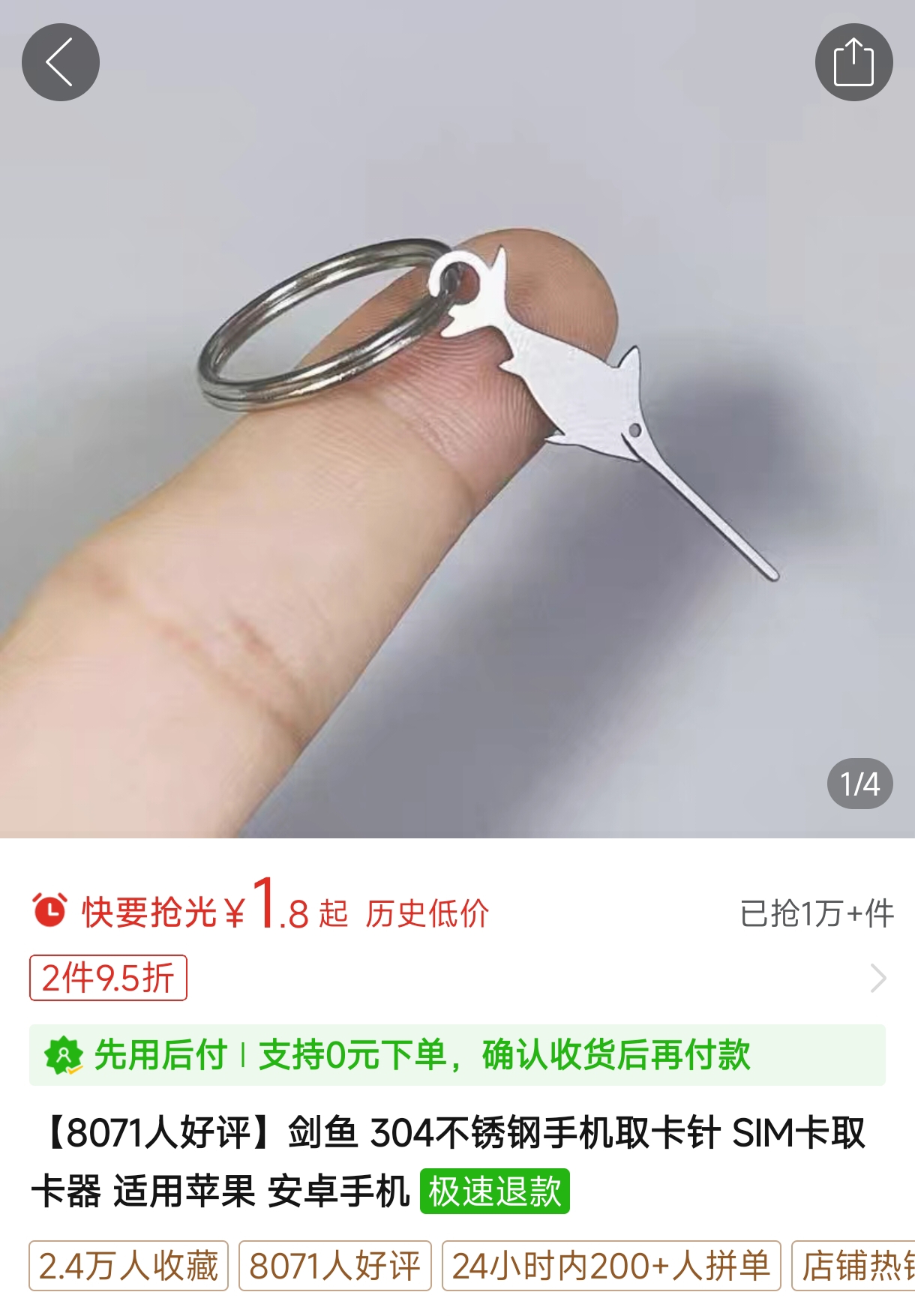Go back using the arrow icon
The width and height of the screenshot is (915, 1316).
[61, 62]
